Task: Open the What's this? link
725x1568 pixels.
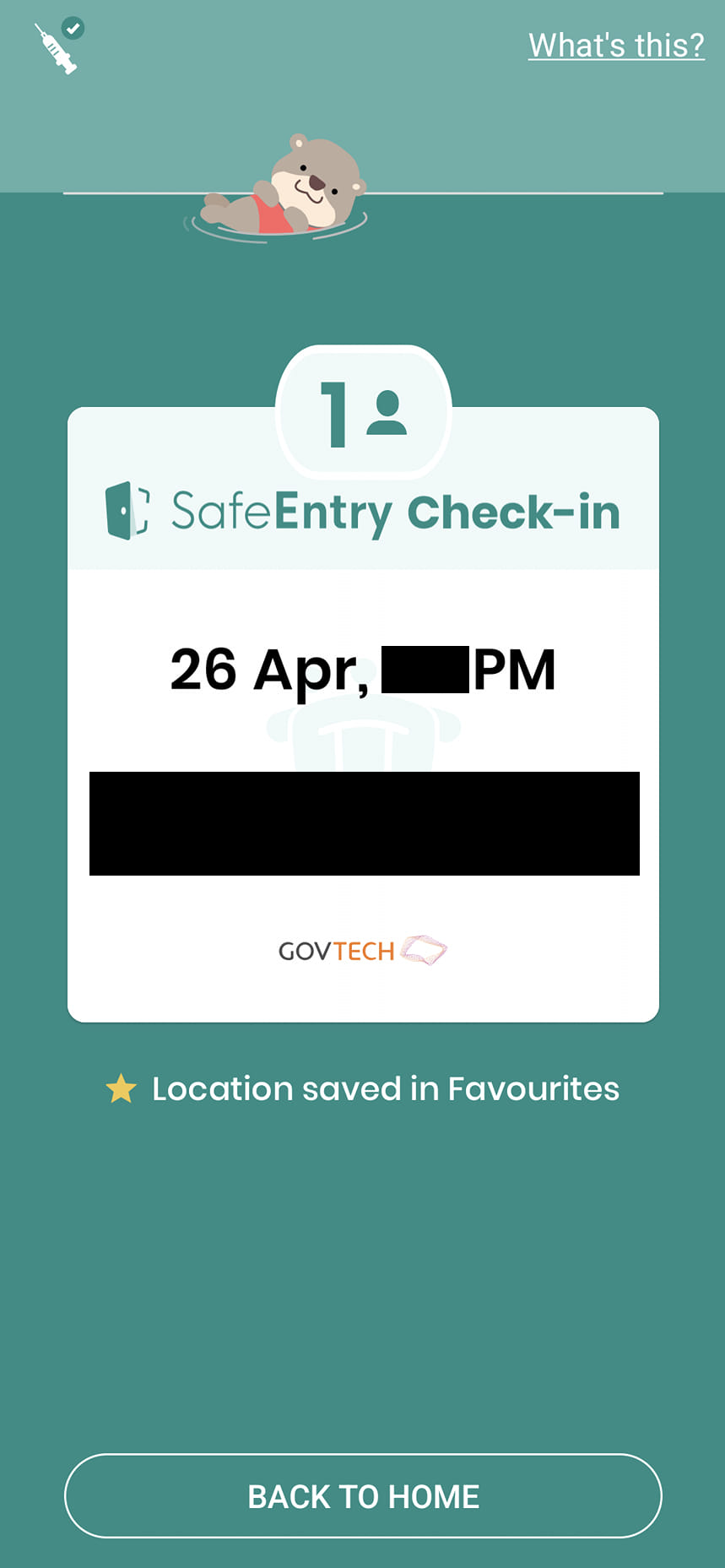Action: click(x=616, y=46)
